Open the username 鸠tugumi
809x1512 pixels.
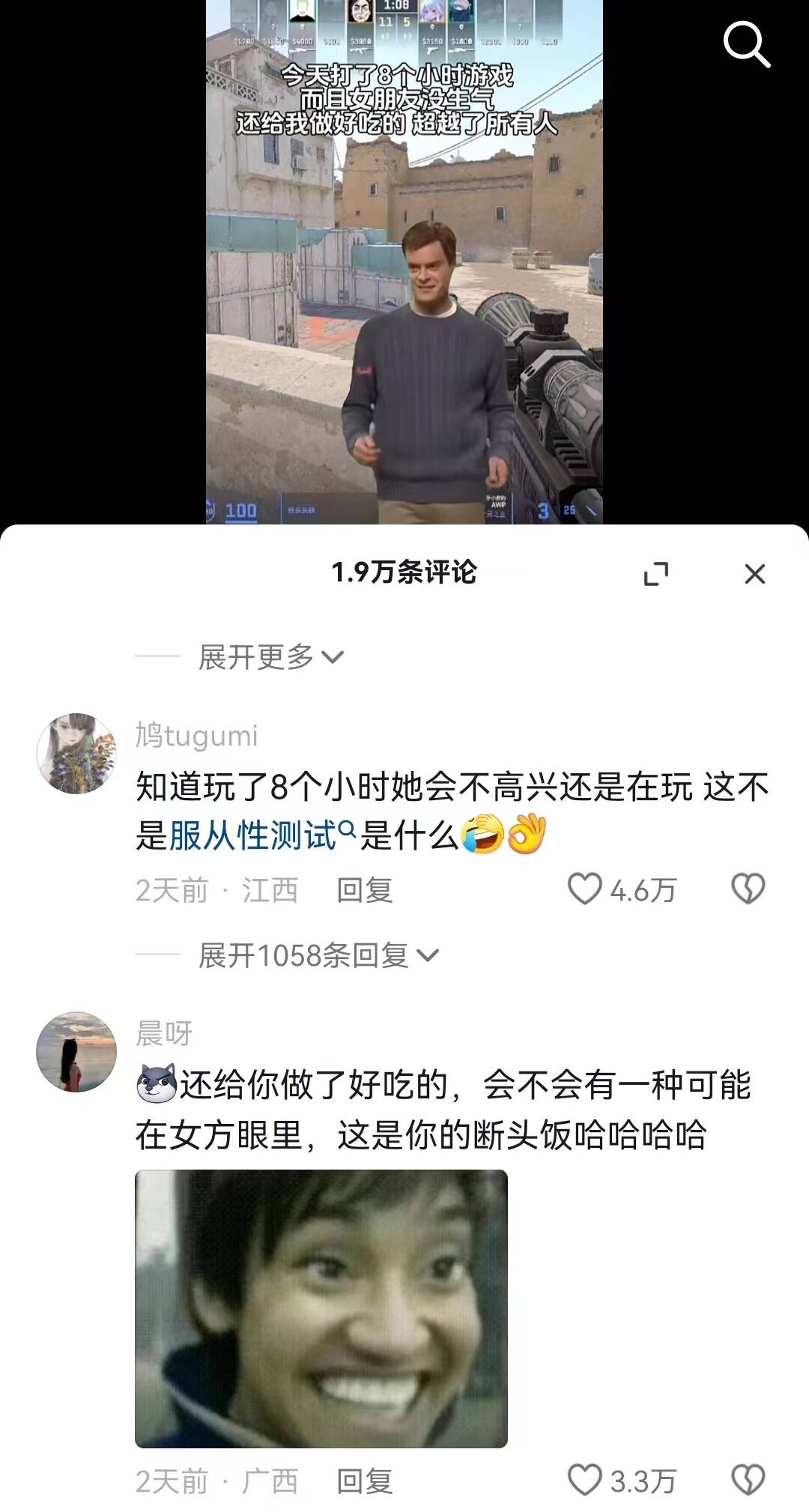pos(196,736)
